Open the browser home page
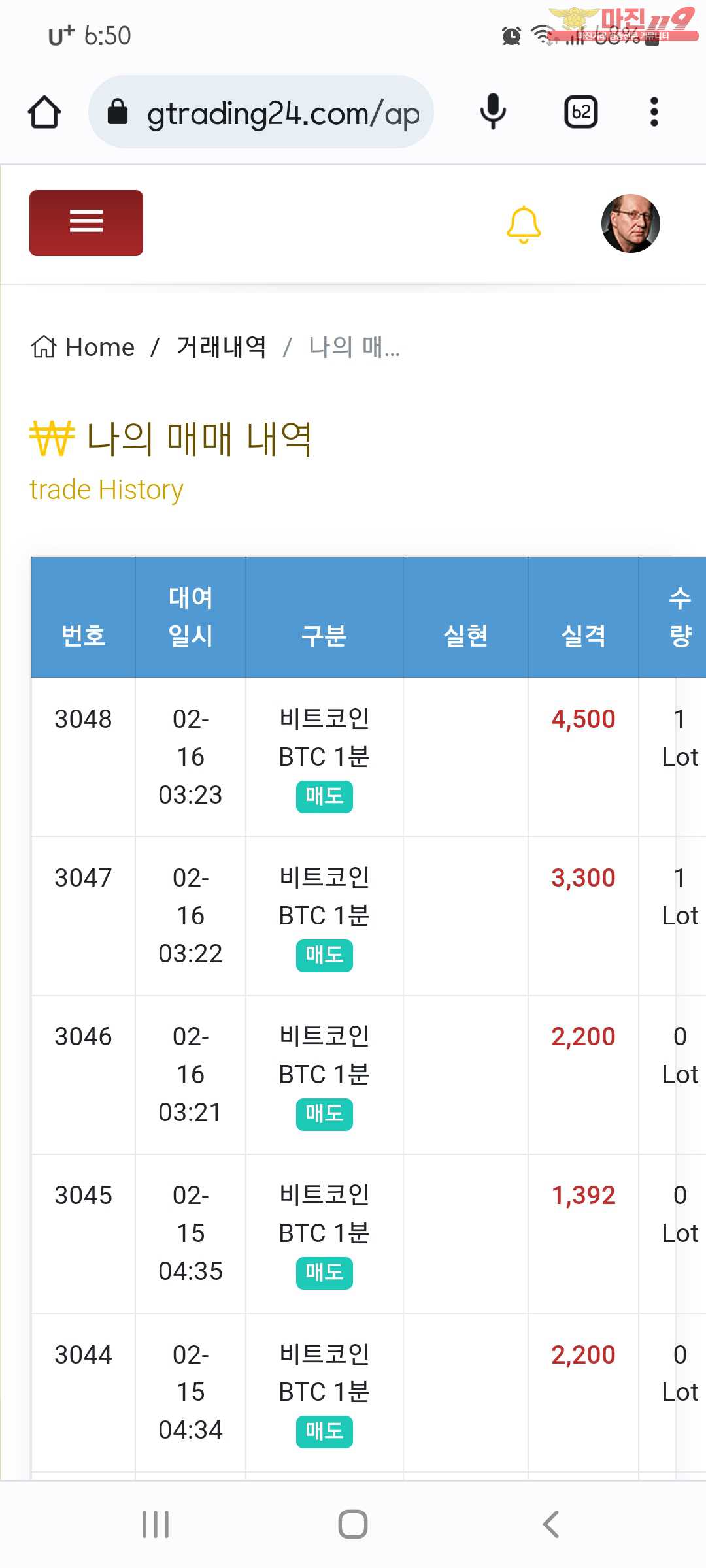Image resolution: width=706 pixels, height=1568 pixels. [x=44, y=112]
